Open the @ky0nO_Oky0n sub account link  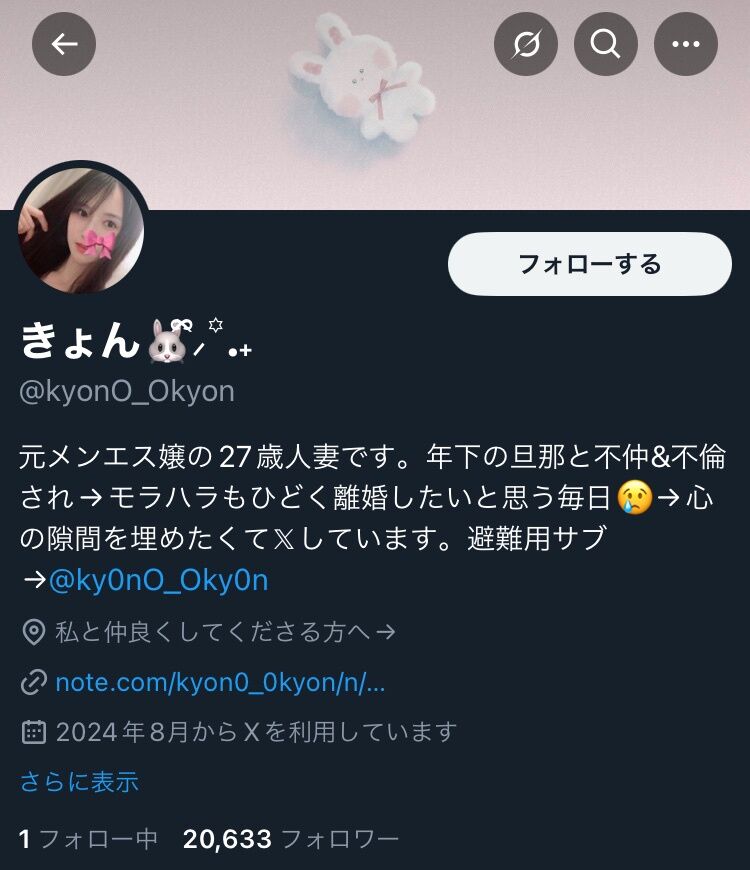point(158,581)
